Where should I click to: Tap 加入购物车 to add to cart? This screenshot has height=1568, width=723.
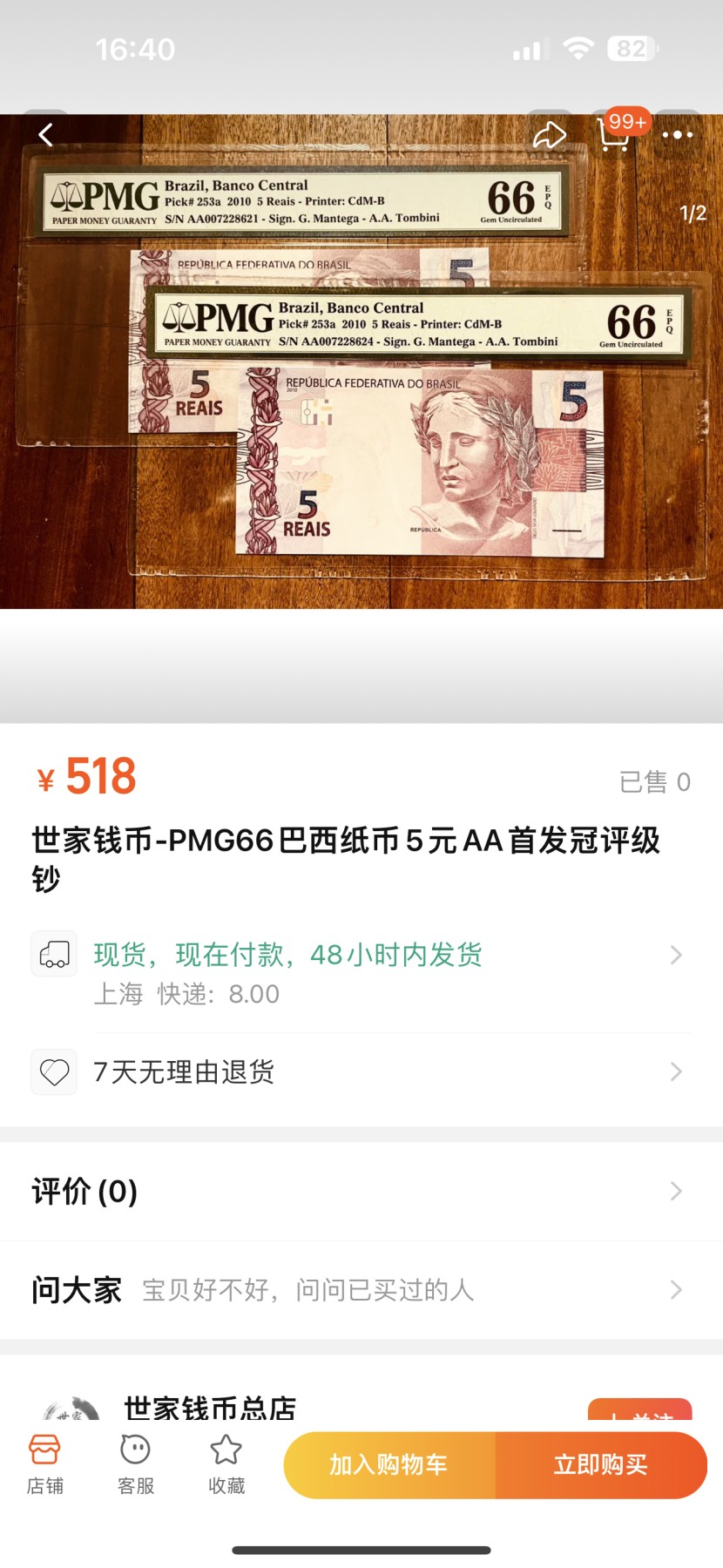click(389, 1465)
